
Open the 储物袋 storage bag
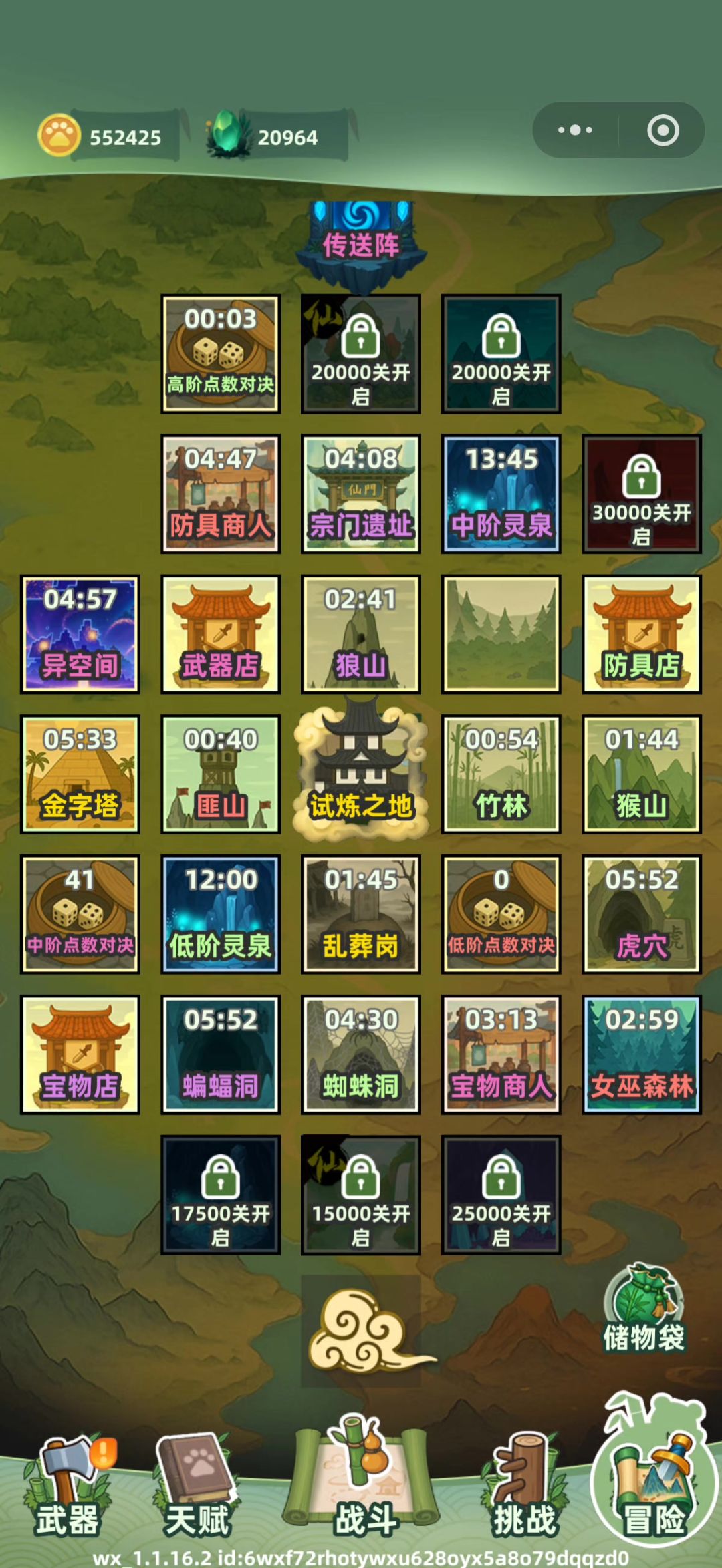tap(643, 1309)
